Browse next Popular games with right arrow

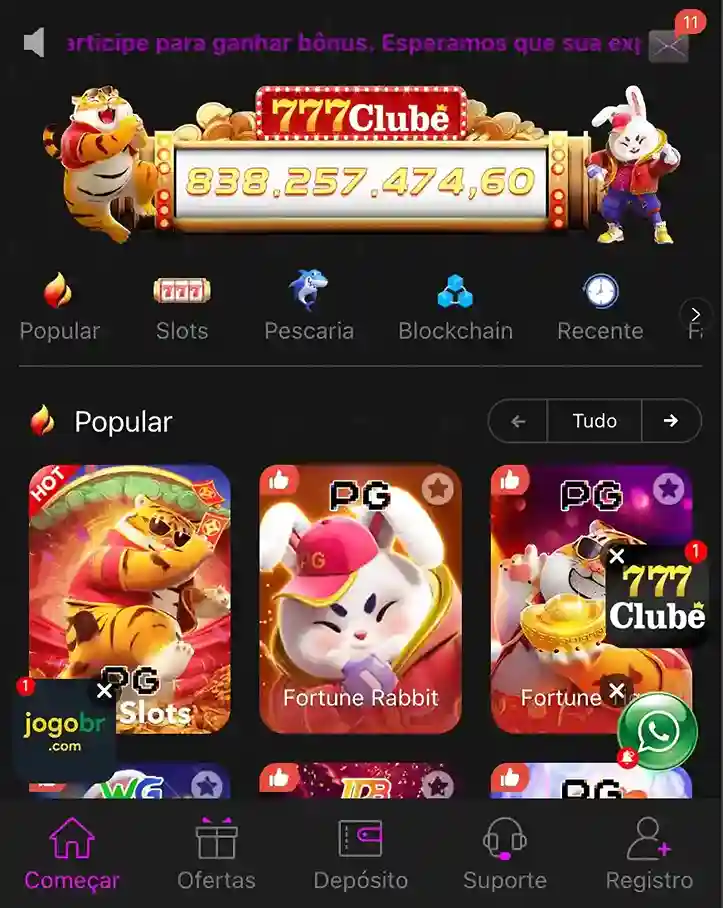(670, 420)
